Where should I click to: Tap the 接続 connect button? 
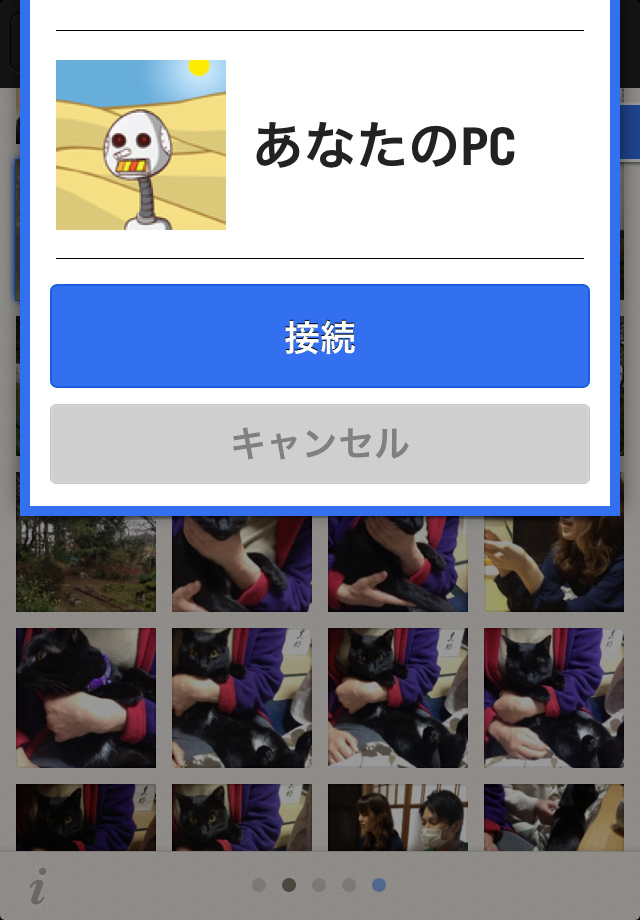pos(320,336)
